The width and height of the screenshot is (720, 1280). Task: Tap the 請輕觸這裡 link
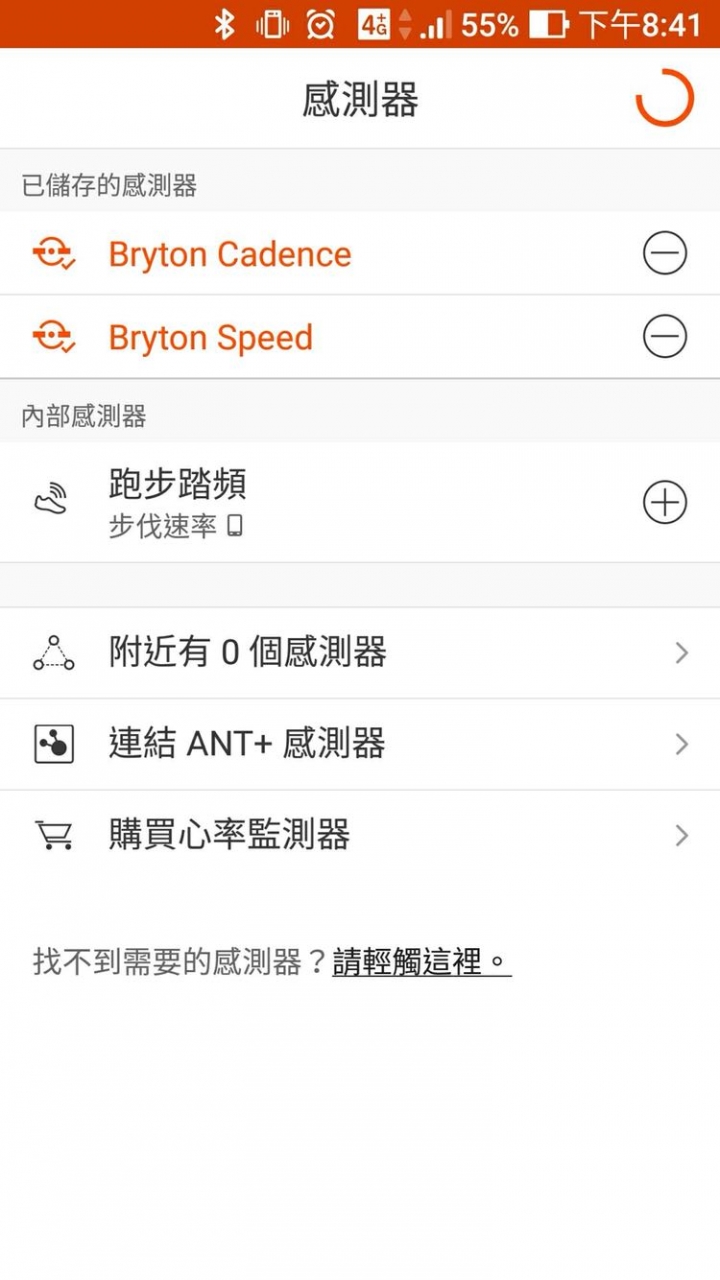422,962
